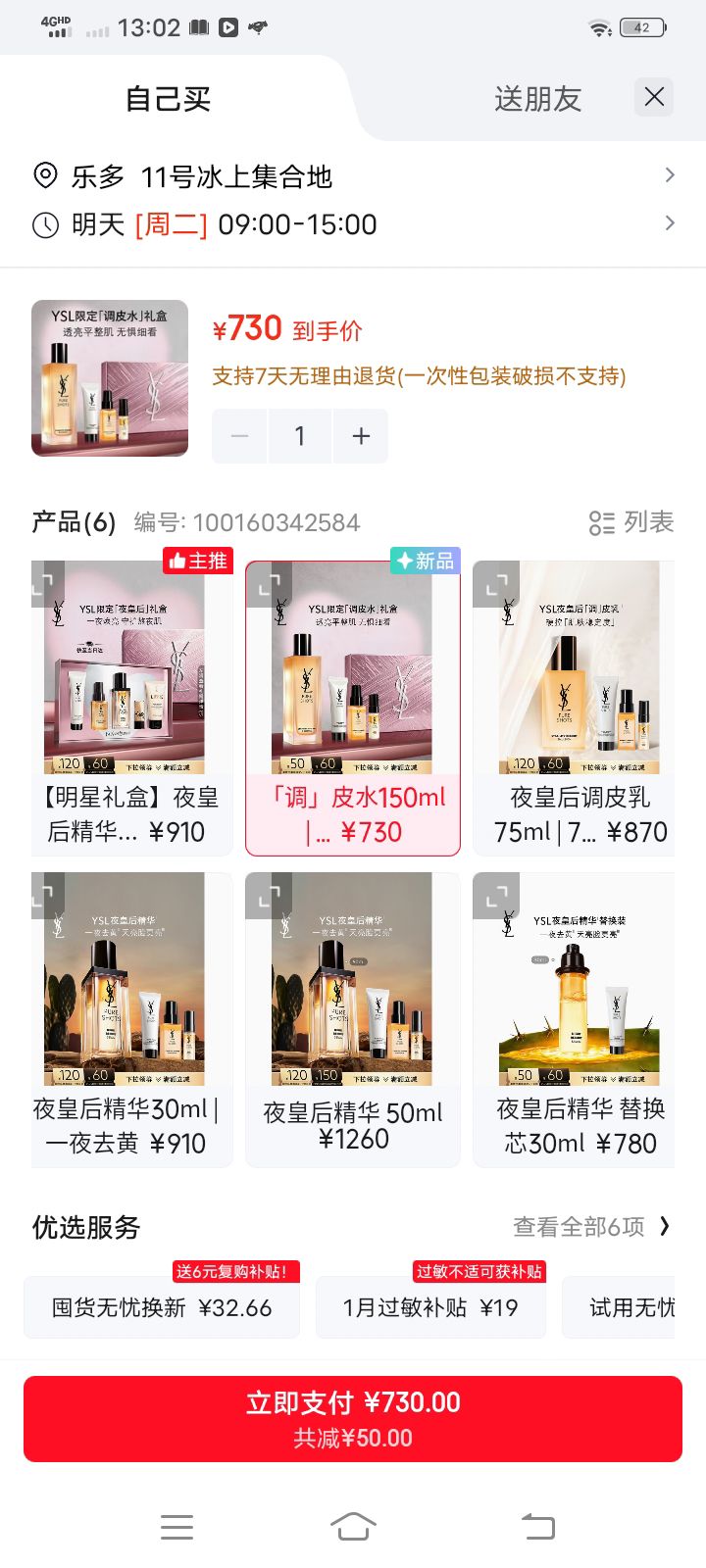The width and height of the screenshot is (706, 1568).
Task: Pick the 夜皇后精华 替换芯30ml ¥780 option
Action: (574, 1019)
